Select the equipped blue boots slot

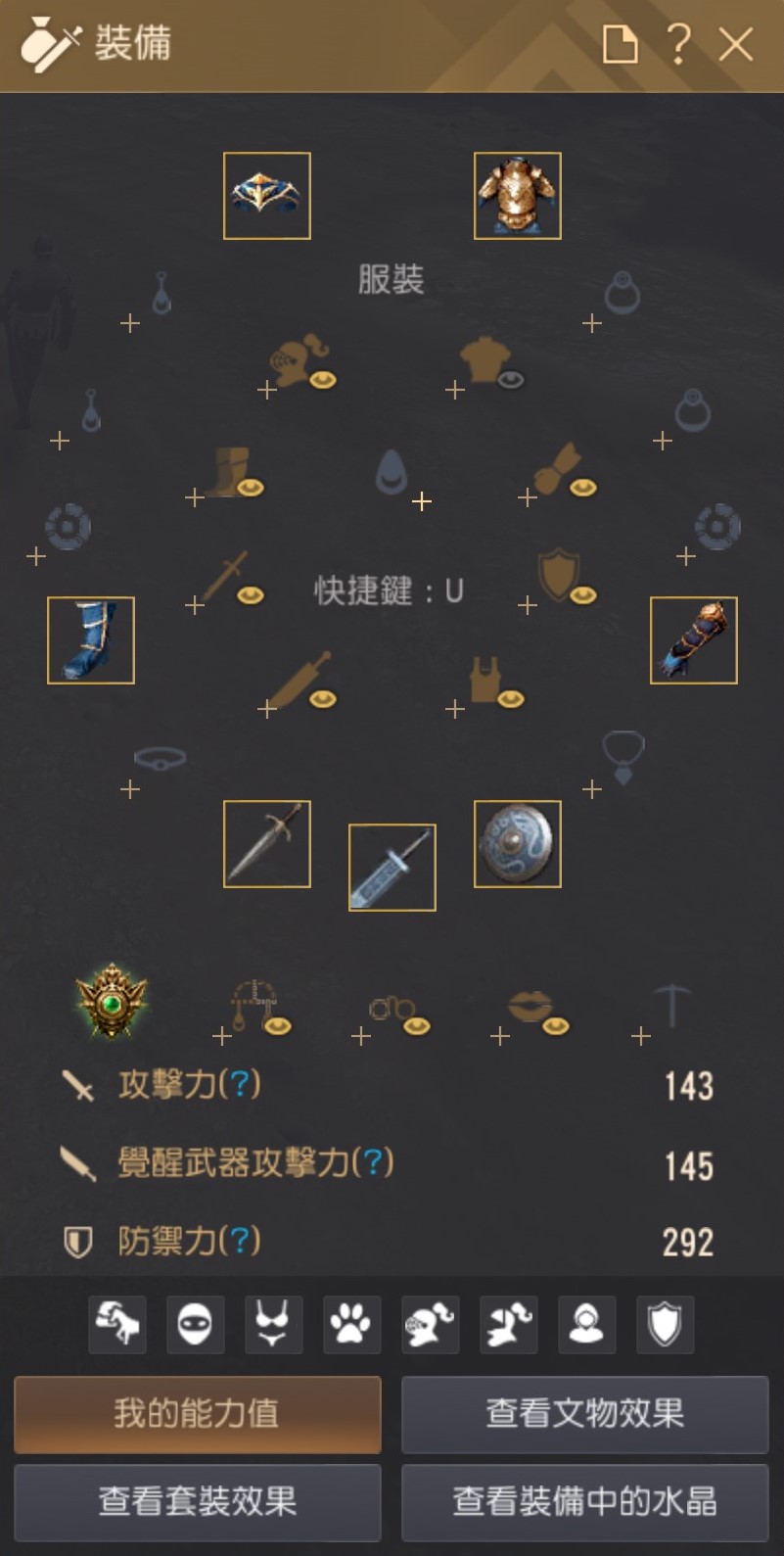click(91, 640)
